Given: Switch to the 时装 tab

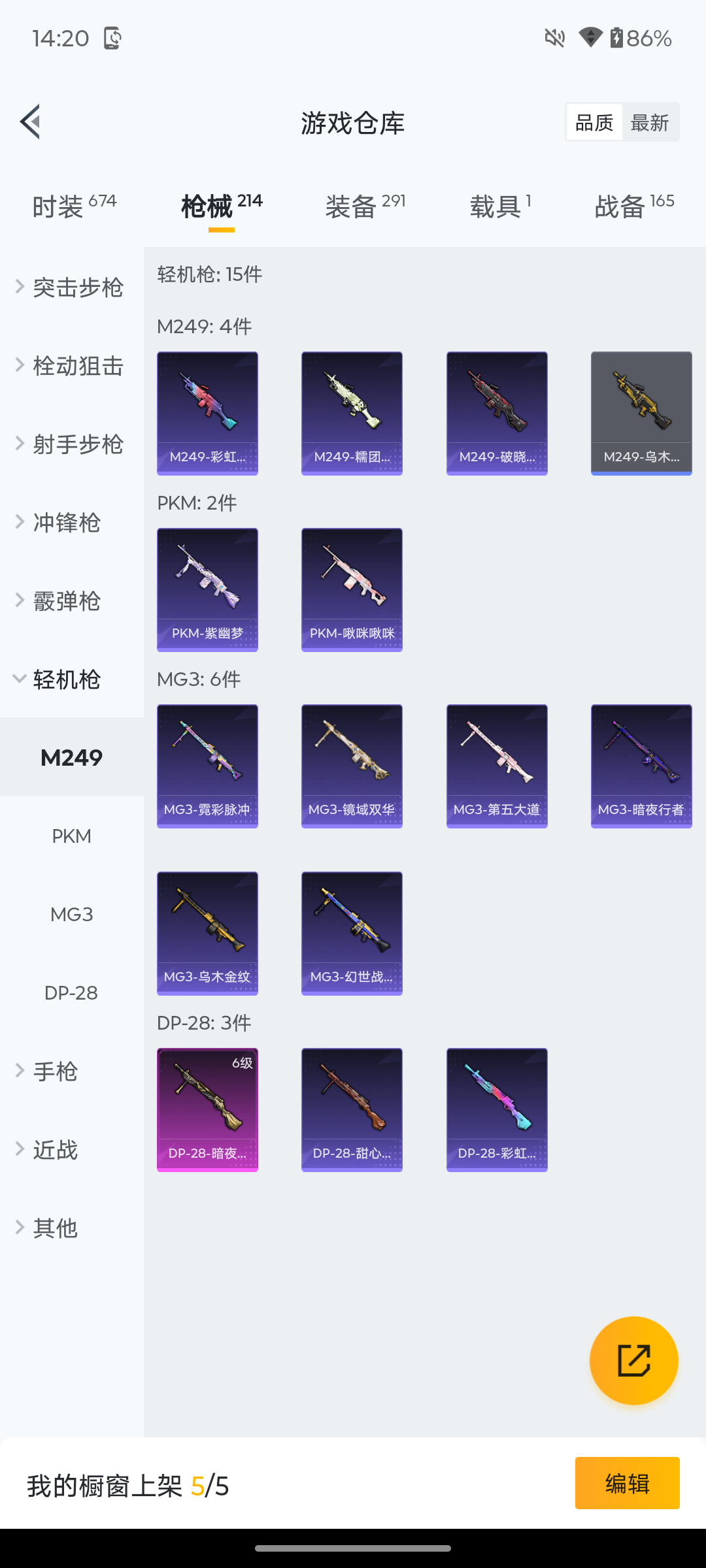Looking at the screenshot, I should pos(74,206).
